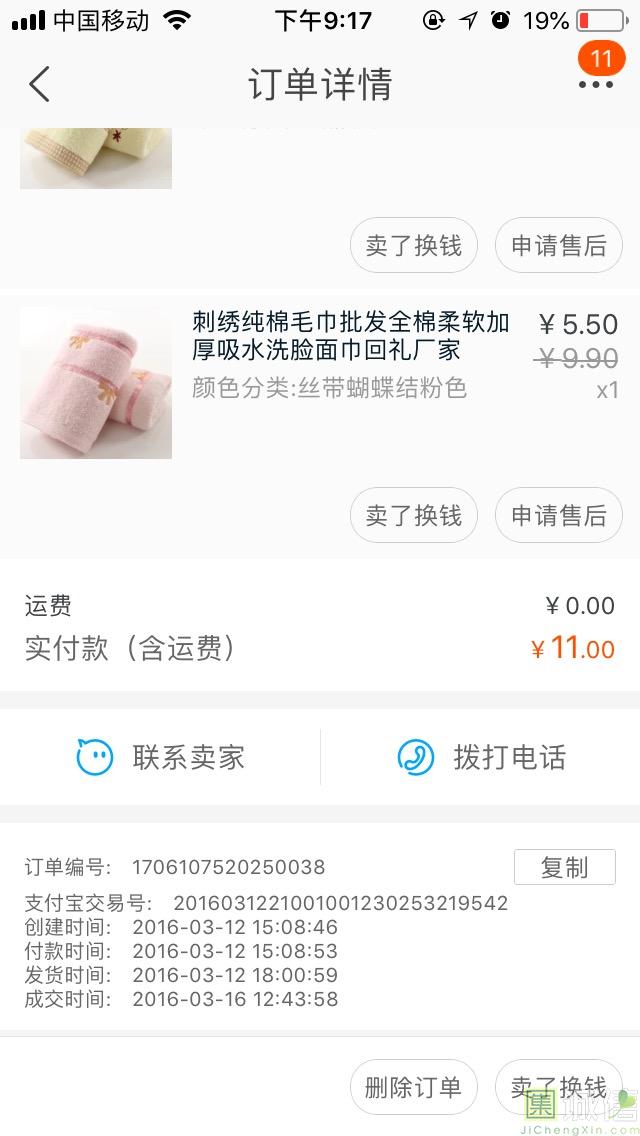Go back from order details

[40, 84]
